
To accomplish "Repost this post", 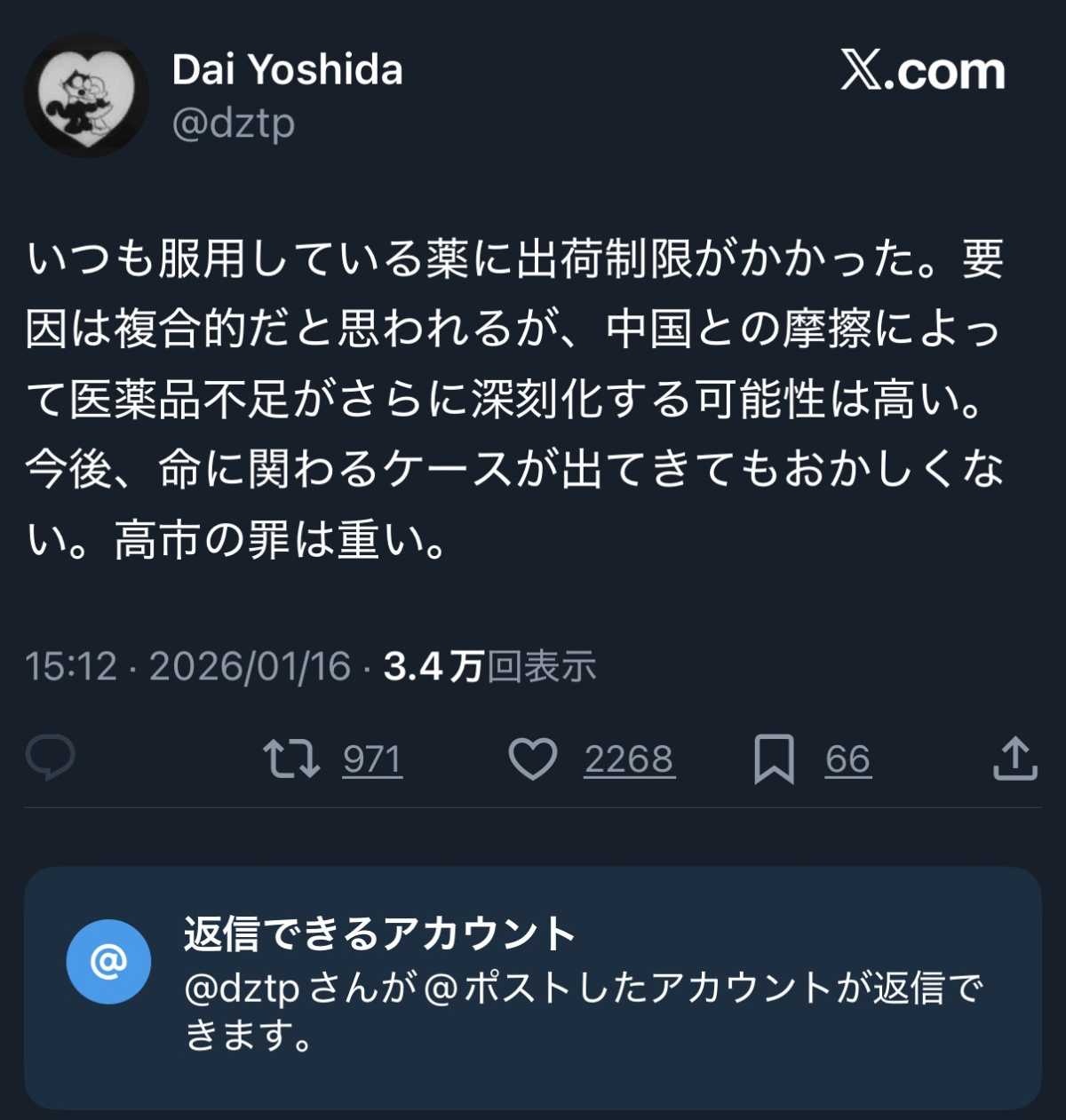I will coord(291,759).
